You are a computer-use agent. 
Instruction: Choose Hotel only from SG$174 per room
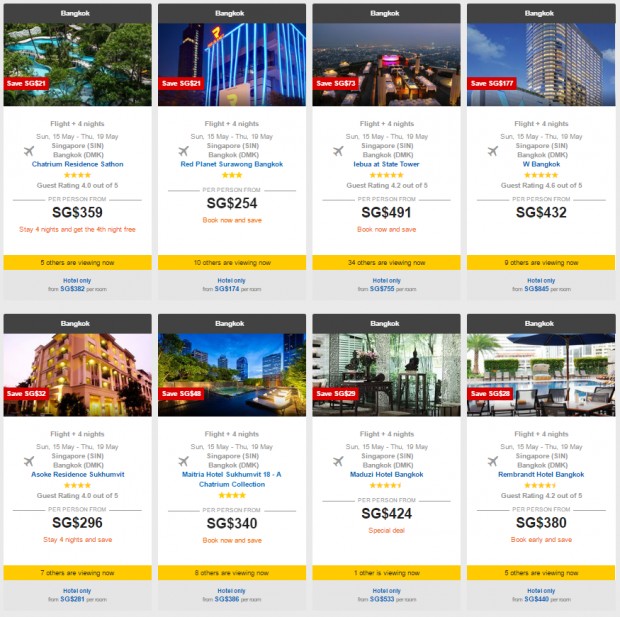(232, 285)
